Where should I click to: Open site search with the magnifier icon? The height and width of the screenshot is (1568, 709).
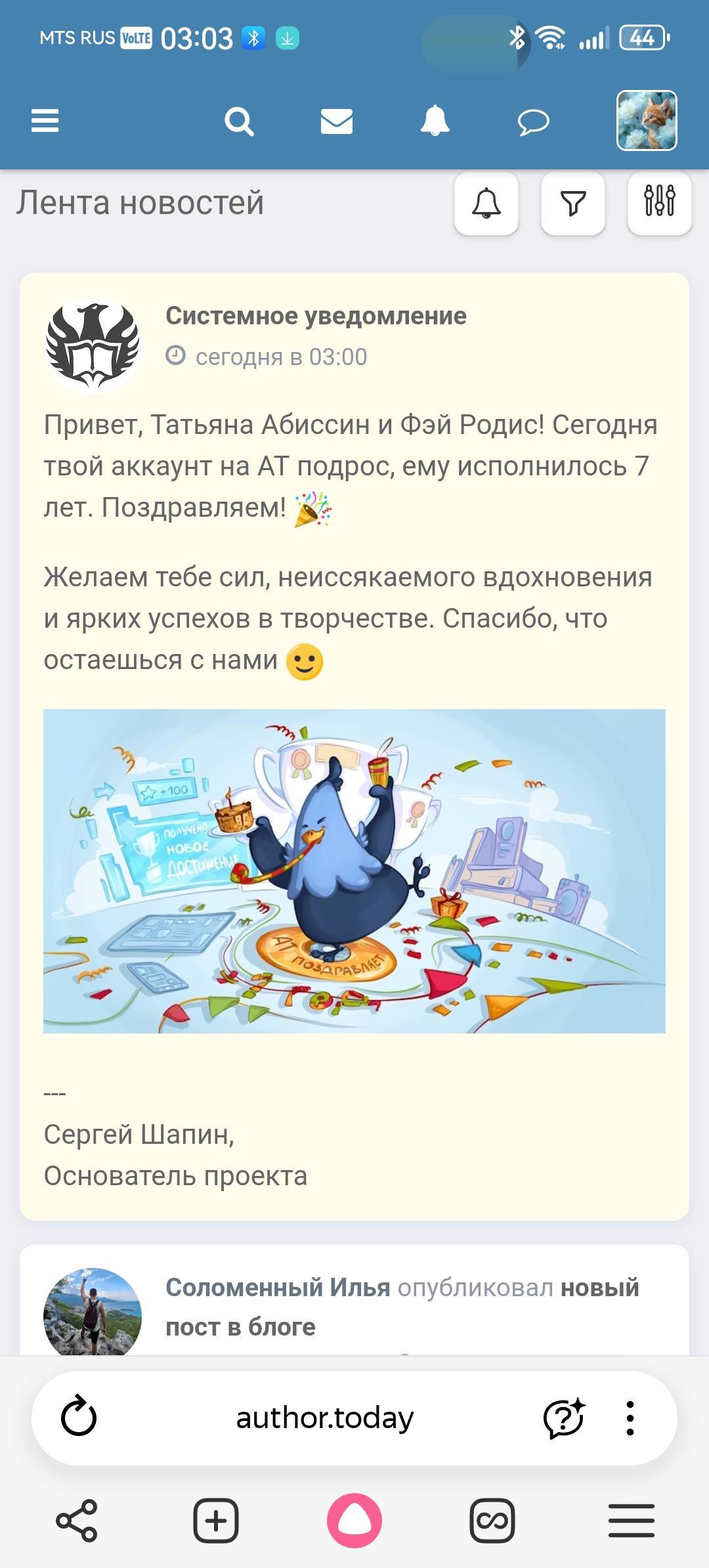point(239,121)
